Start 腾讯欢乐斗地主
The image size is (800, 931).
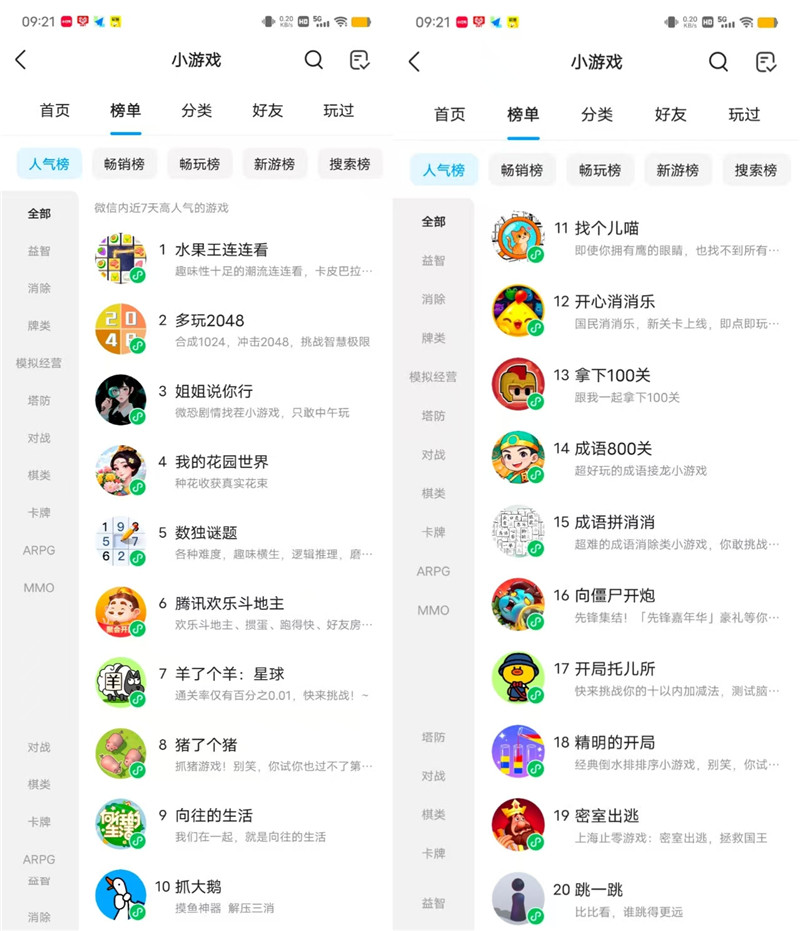(229, 604)
